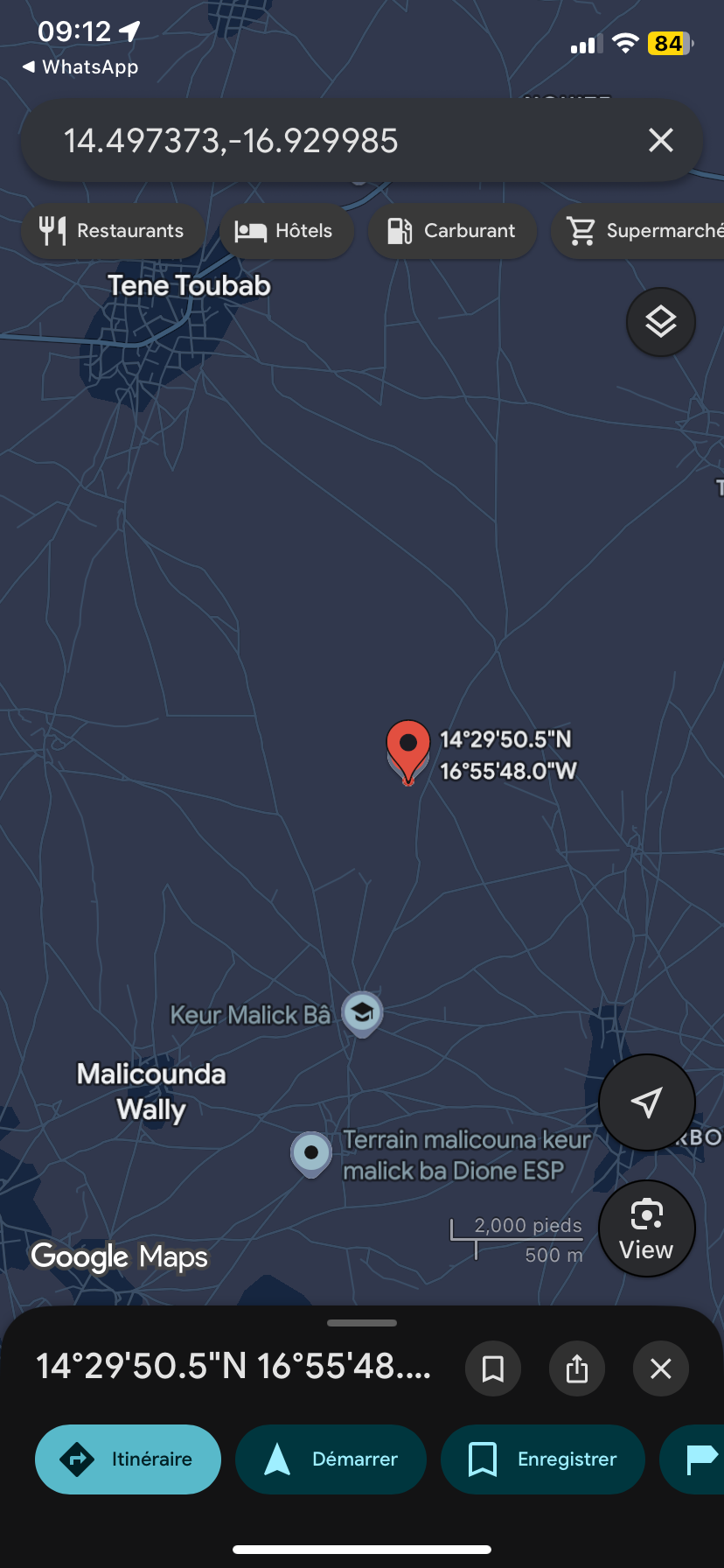Center the map on my location
Viewport: 724px width, 1568px height.
tap(646, 1102)
